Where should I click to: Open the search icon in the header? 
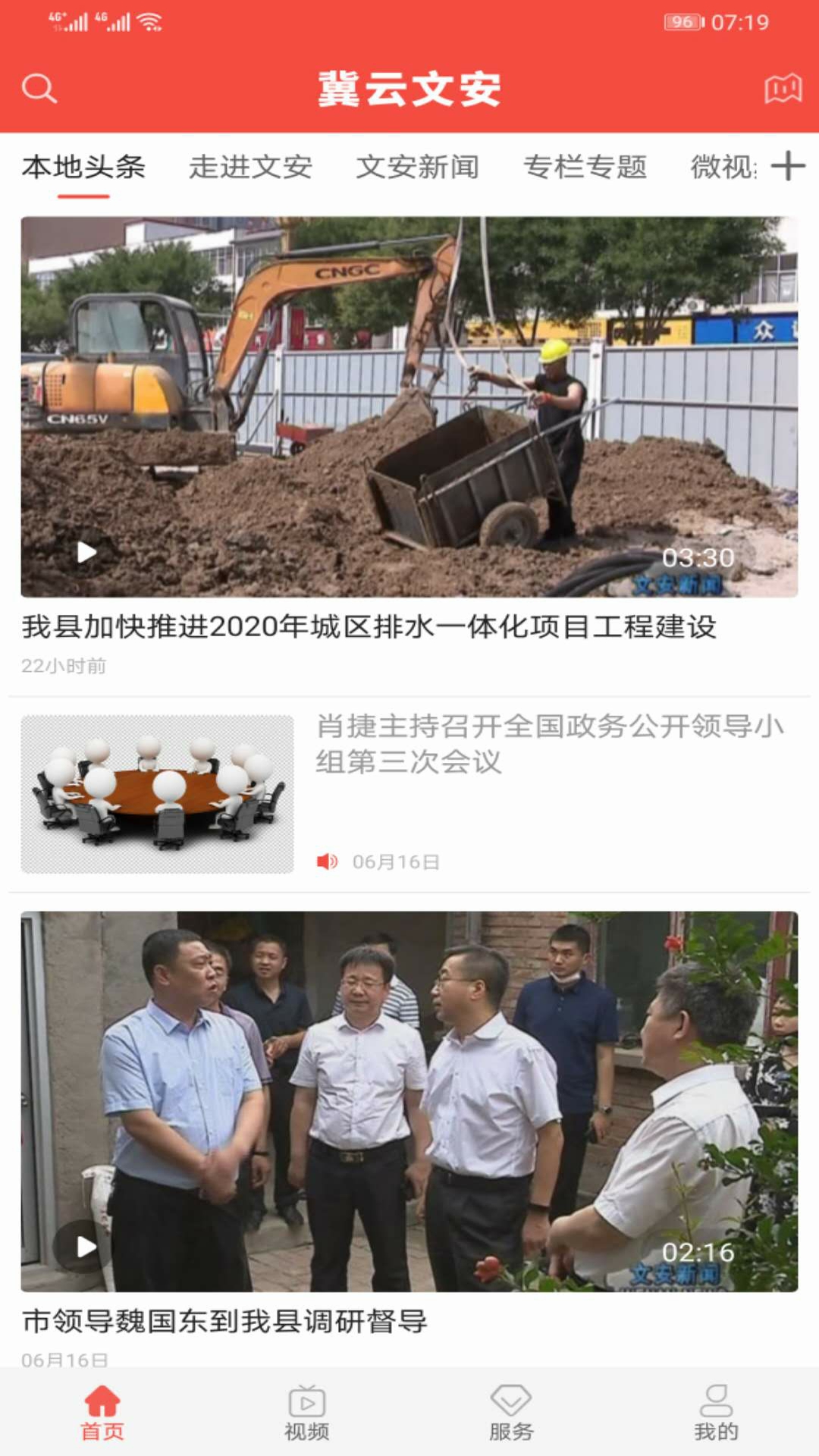click(39, 89)
